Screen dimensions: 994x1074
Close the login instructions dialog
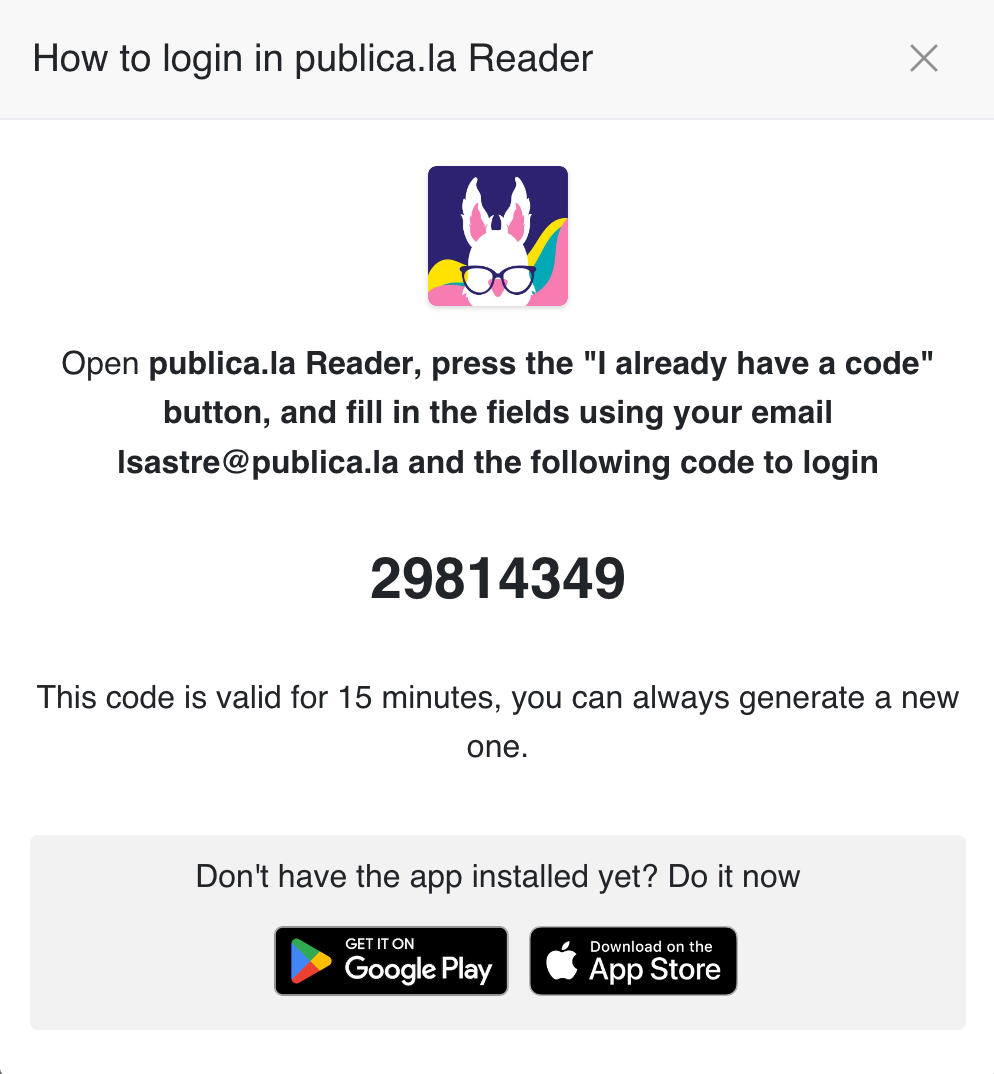[x=923, y=58]
